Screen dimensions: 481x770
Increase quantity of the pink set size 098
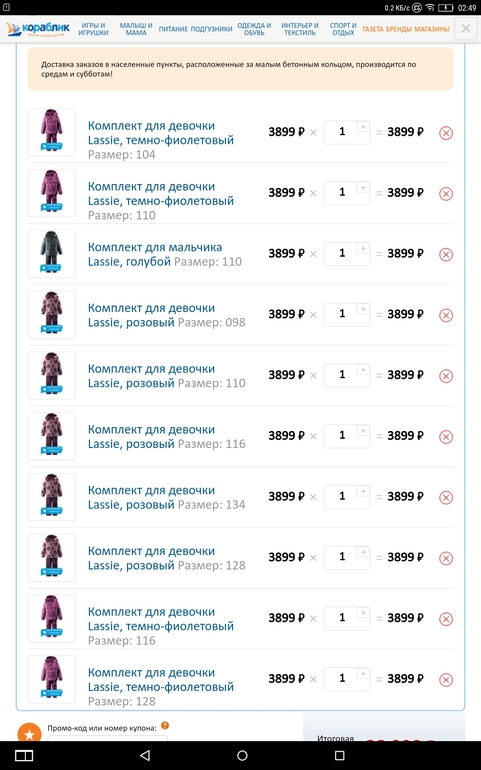363,309
